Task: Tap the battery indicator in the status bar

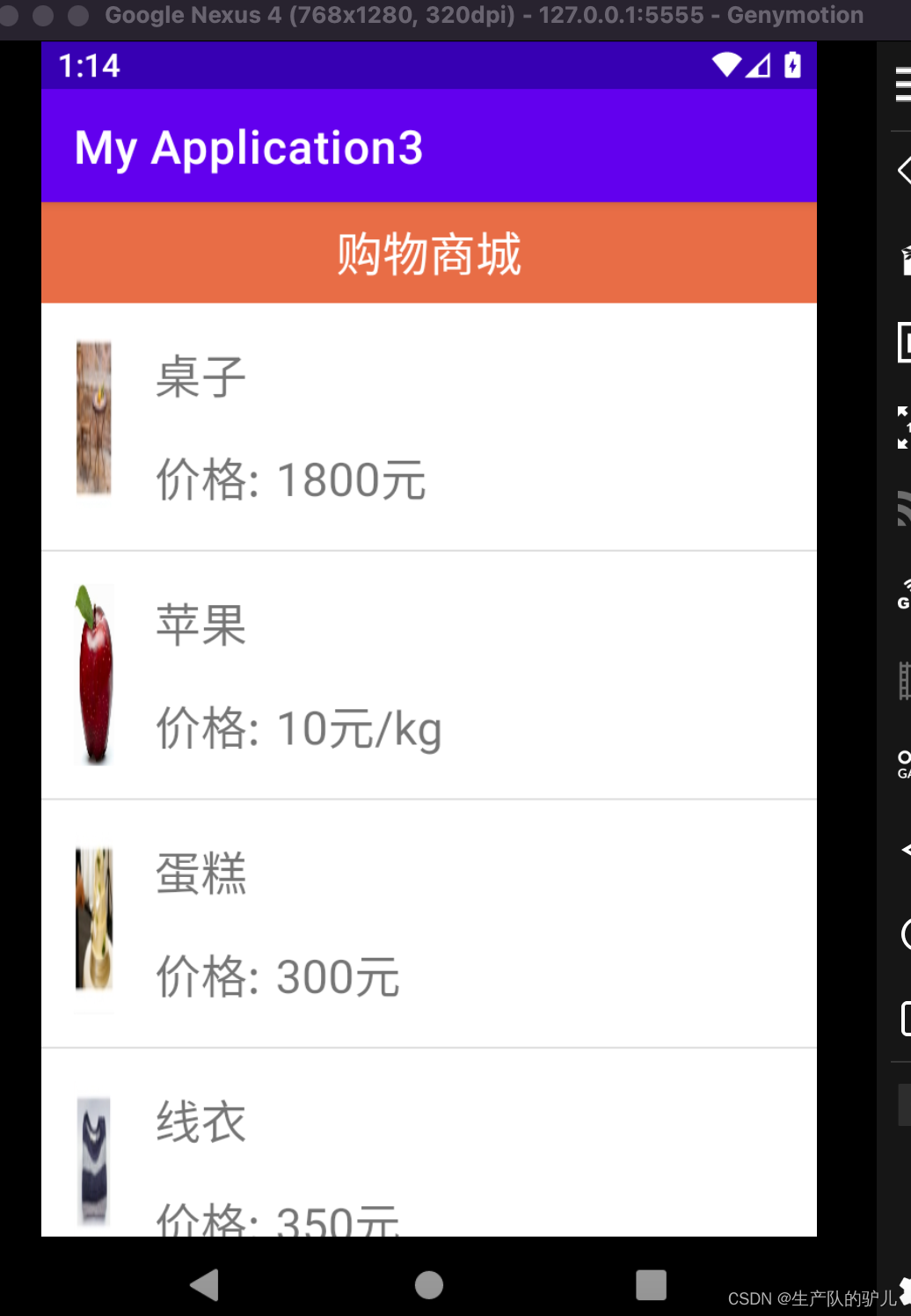Action: [792, 65]
